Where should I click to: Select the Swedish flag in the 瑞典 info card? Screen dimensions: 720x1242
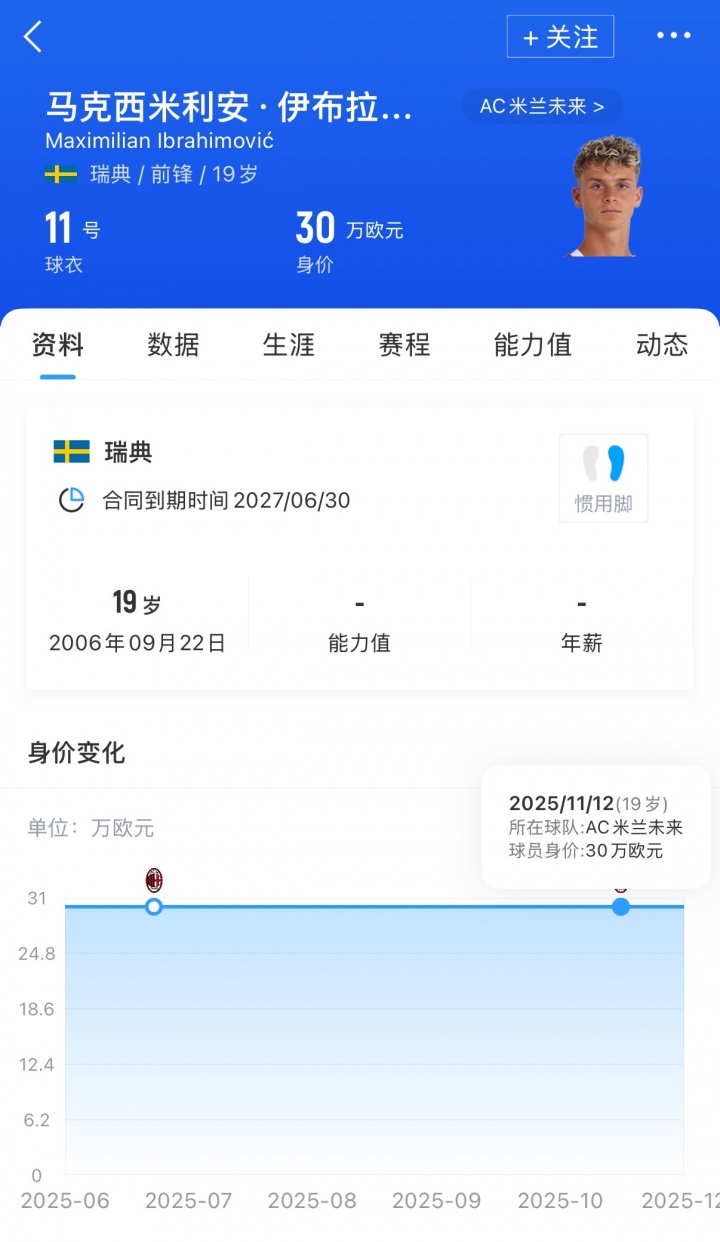click(x=70, y=451)
